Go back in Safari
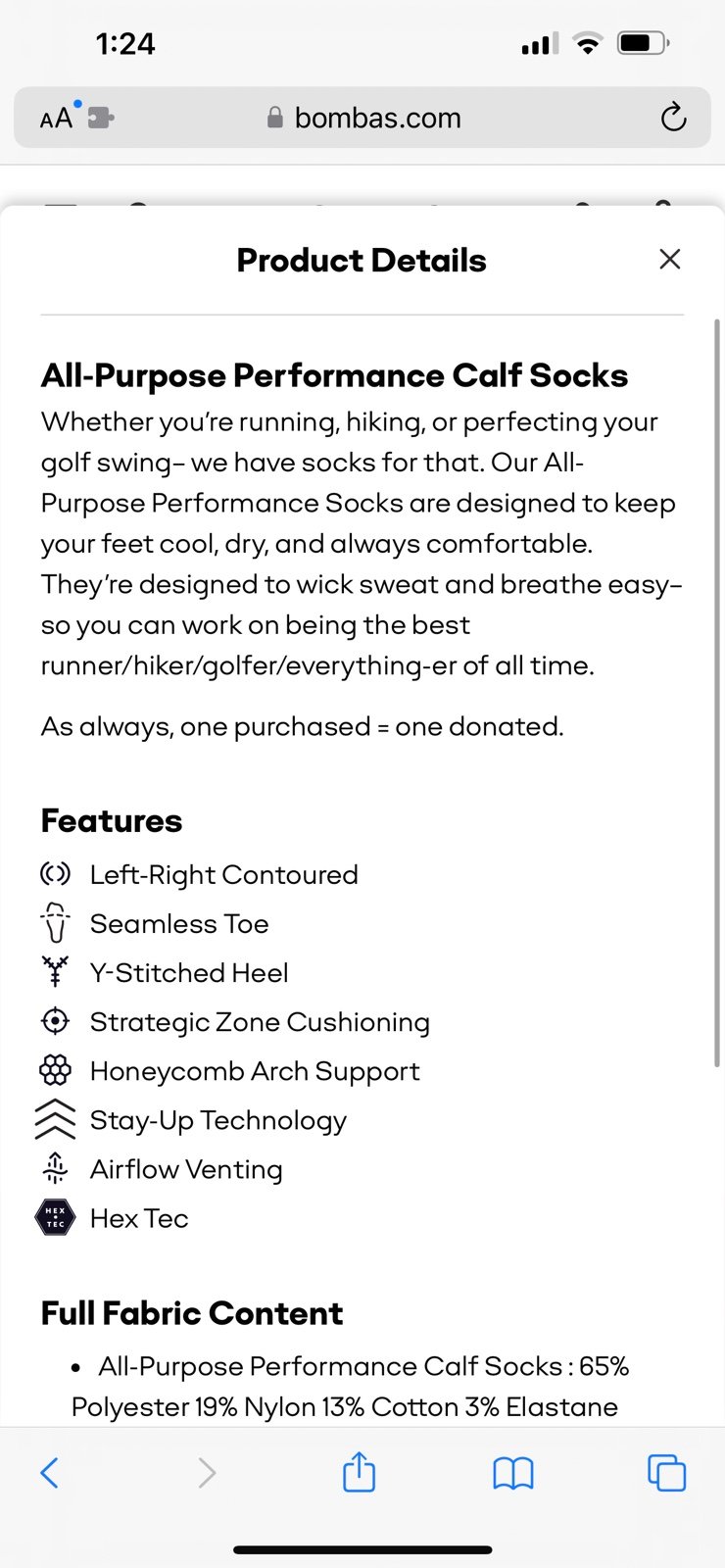Viewport: 725px width, 1568px height. click(50, 1472)
